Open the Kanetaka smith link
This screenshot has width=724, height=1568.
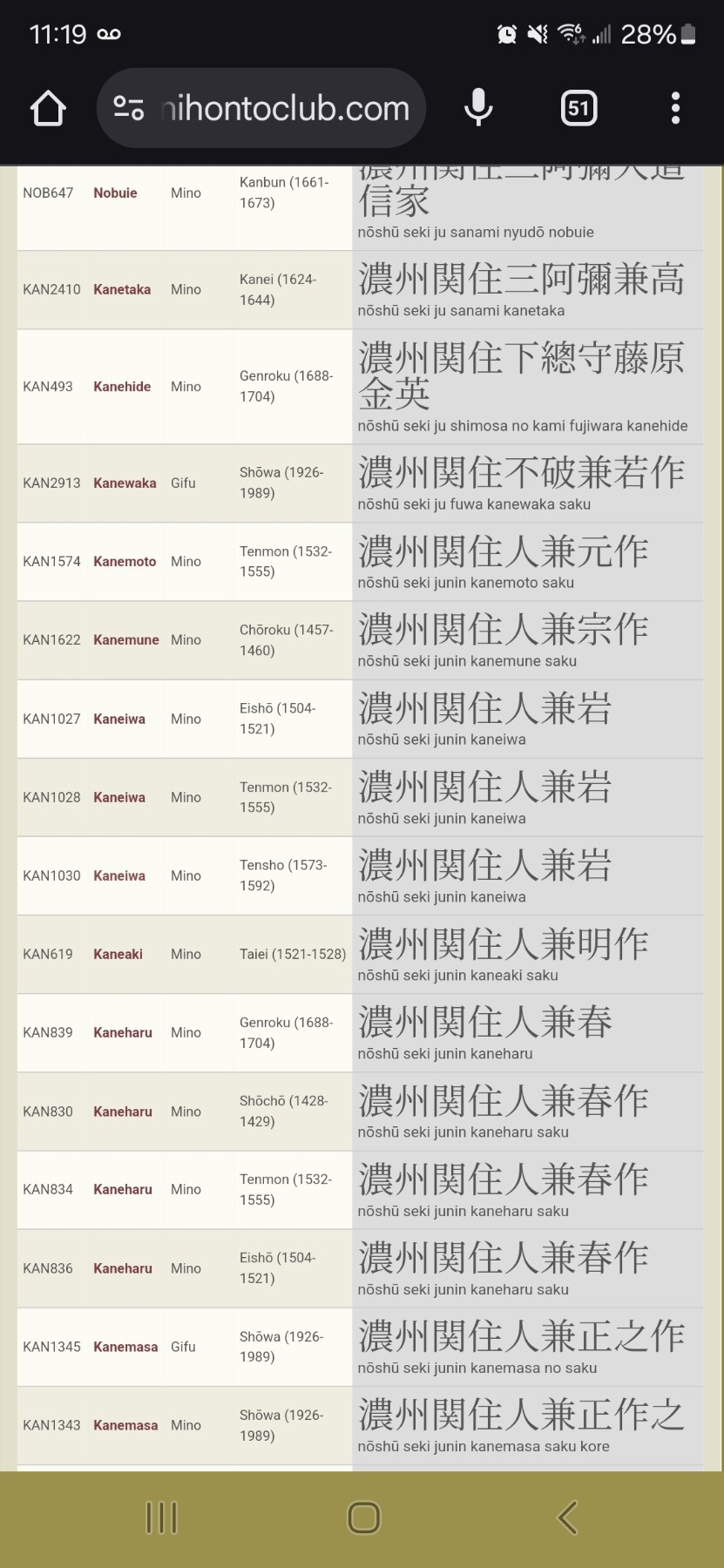pos(122,290)
